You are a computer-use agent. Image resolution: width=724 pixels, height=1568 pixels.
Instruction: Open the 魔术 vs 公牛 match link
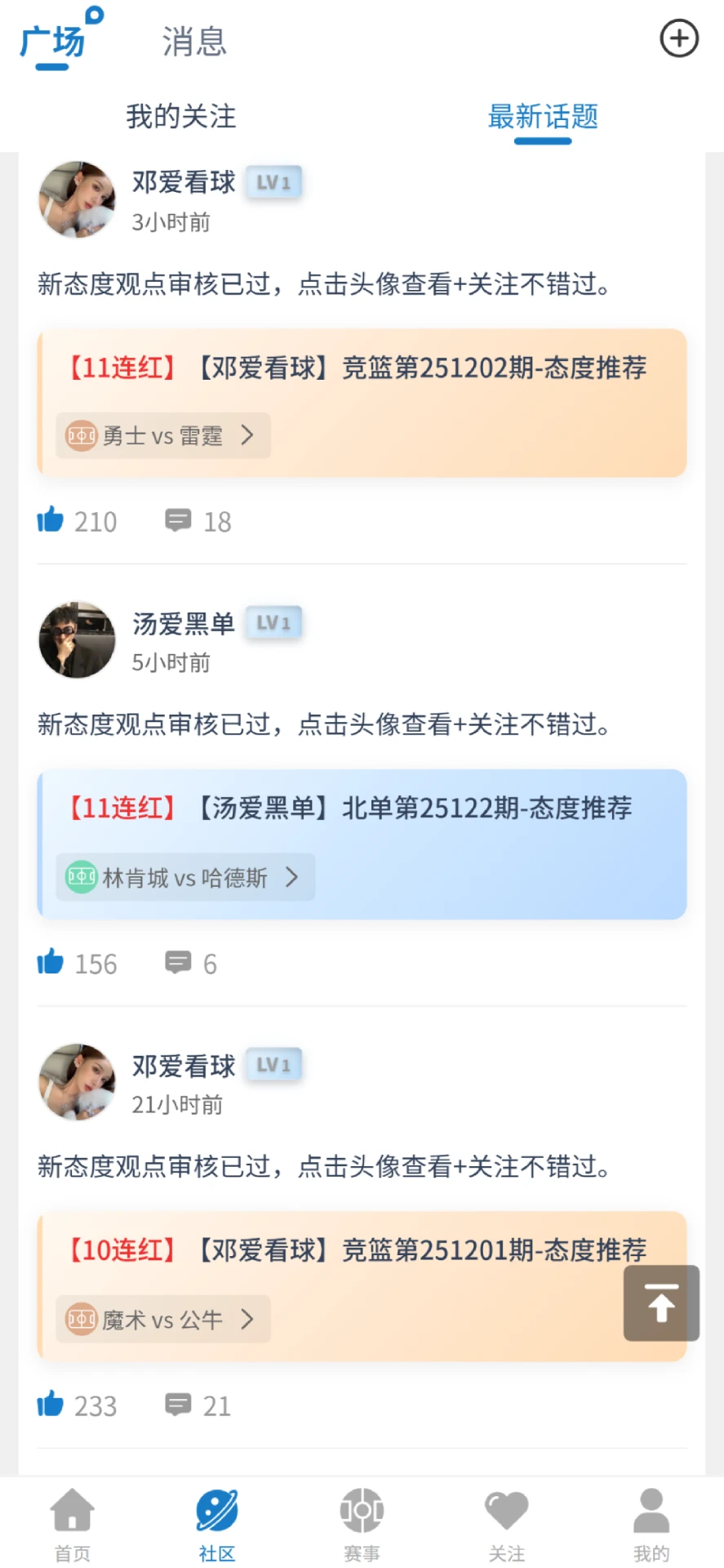pos(162,1319)
